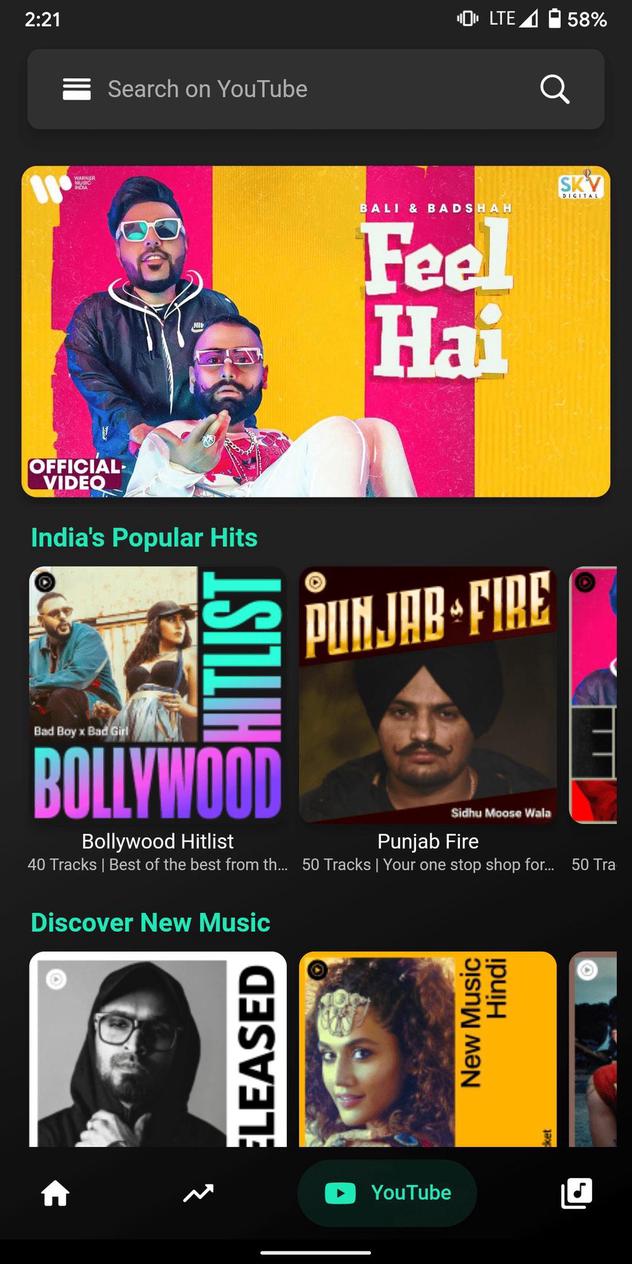Screen dimensions: 632x1264
Task: Select the YouTube tab
Action: point(388,1193)
